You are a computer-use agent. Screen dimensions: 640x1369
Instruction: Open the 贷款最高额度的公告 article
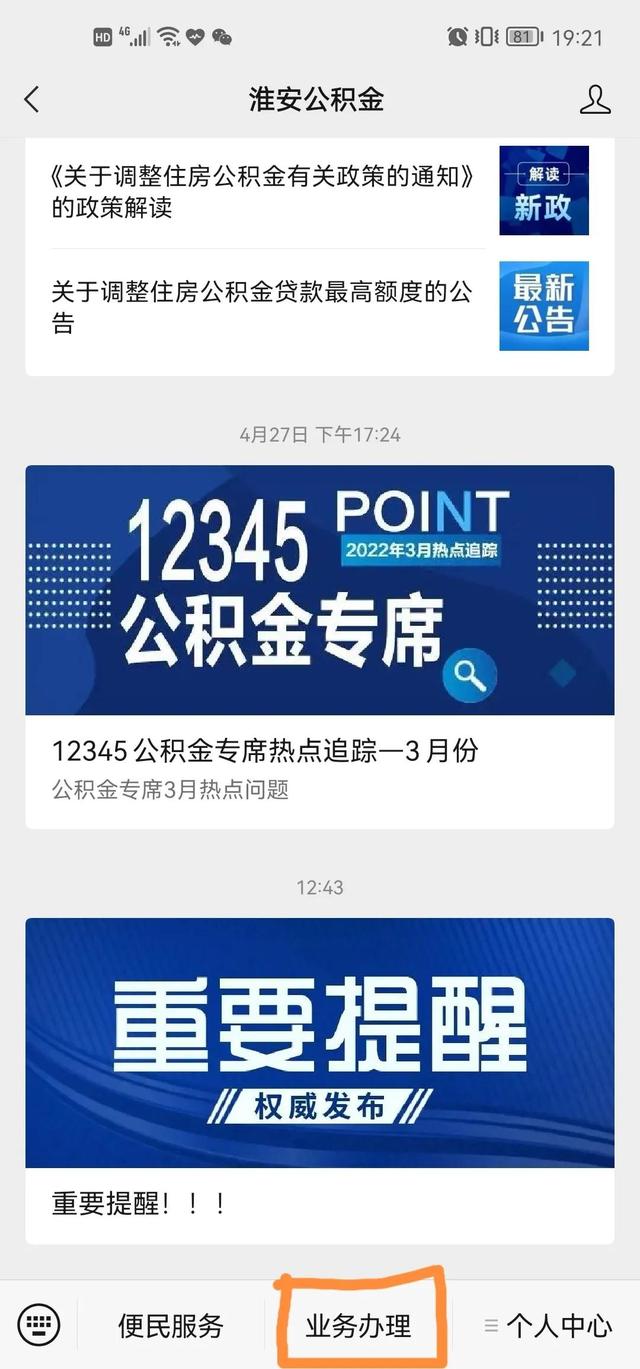(x=262, y=307)
